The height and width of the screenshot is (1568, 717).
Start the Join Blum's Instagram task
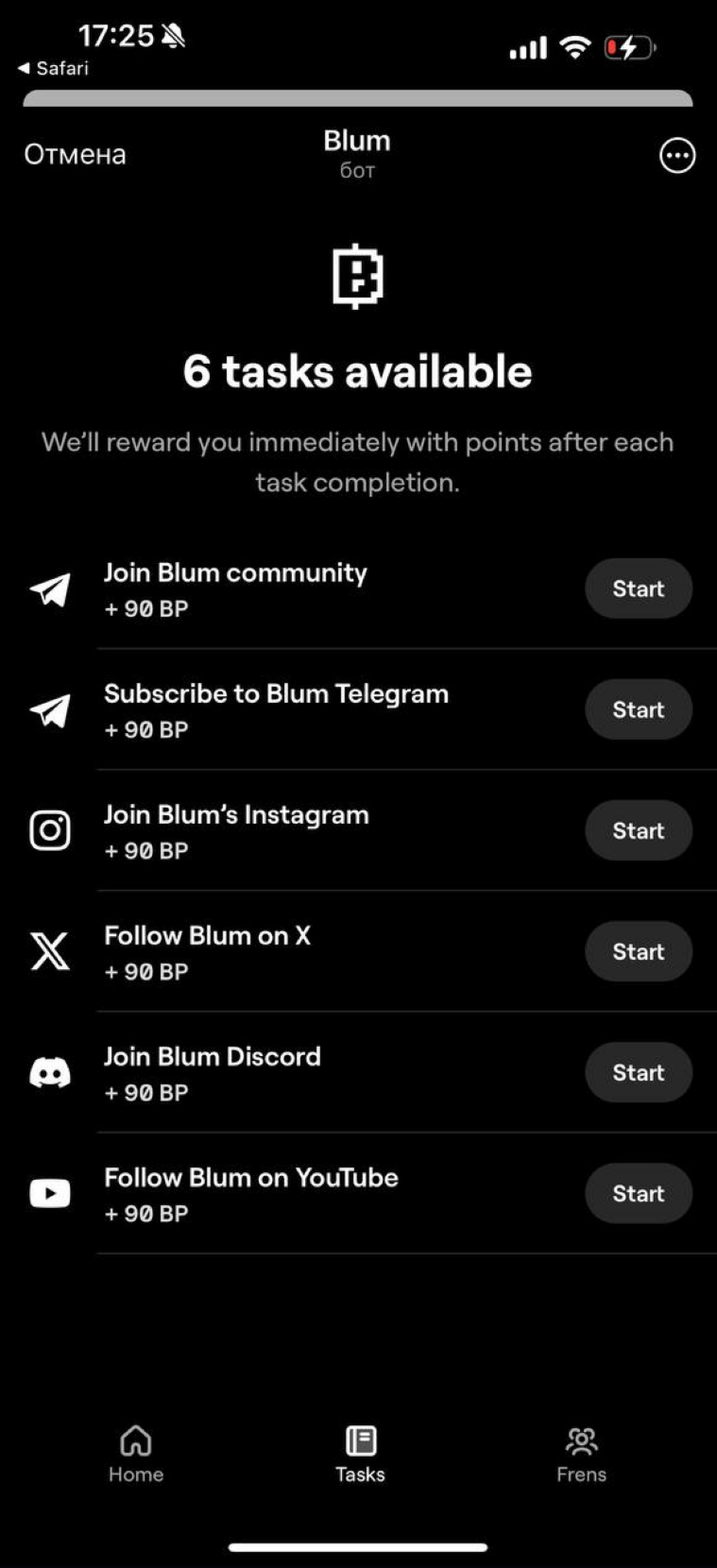(x=639, y=830)
